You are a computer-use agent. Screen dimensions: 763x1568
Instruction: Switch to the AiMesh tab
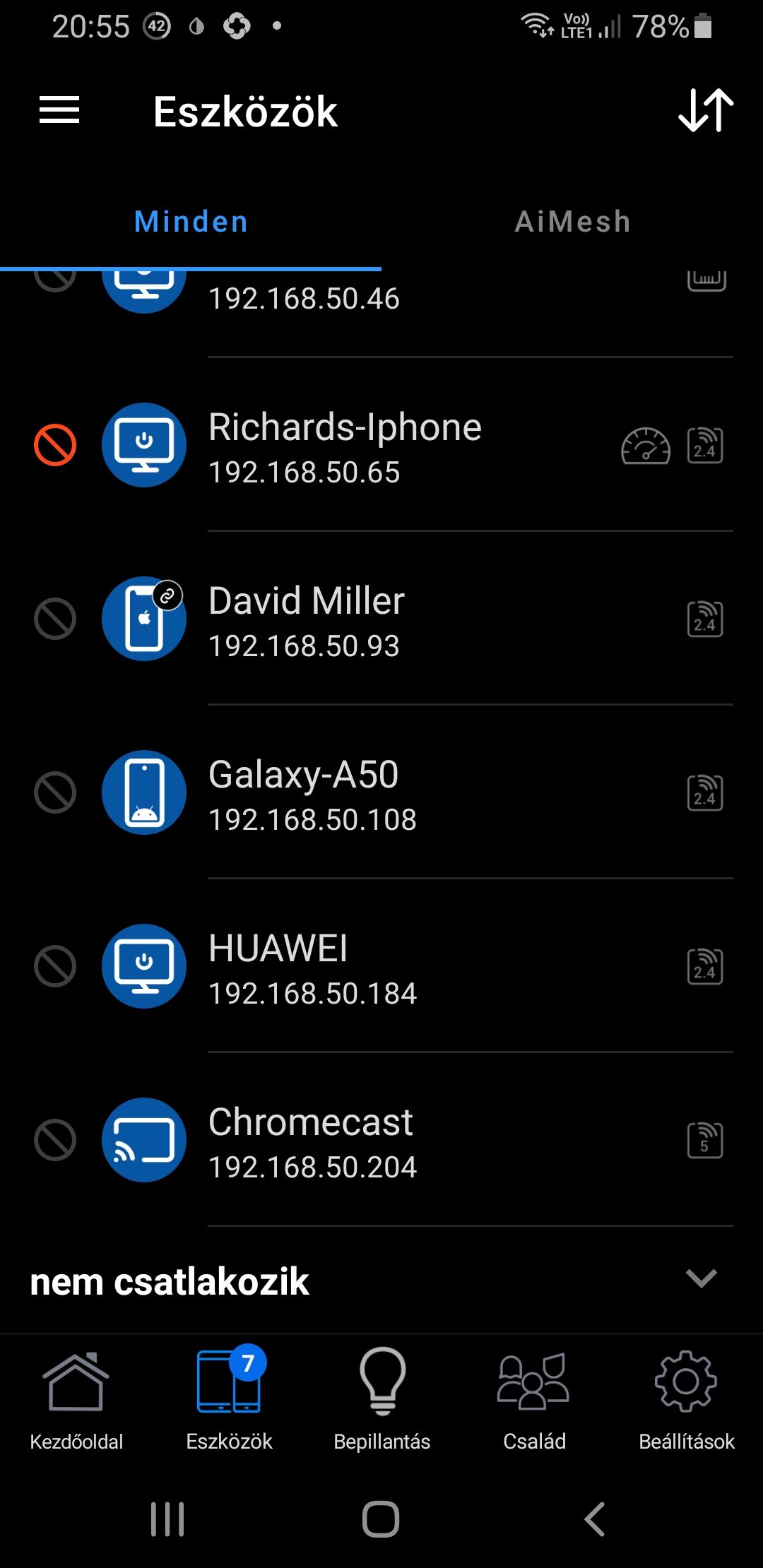pos(572,222)
